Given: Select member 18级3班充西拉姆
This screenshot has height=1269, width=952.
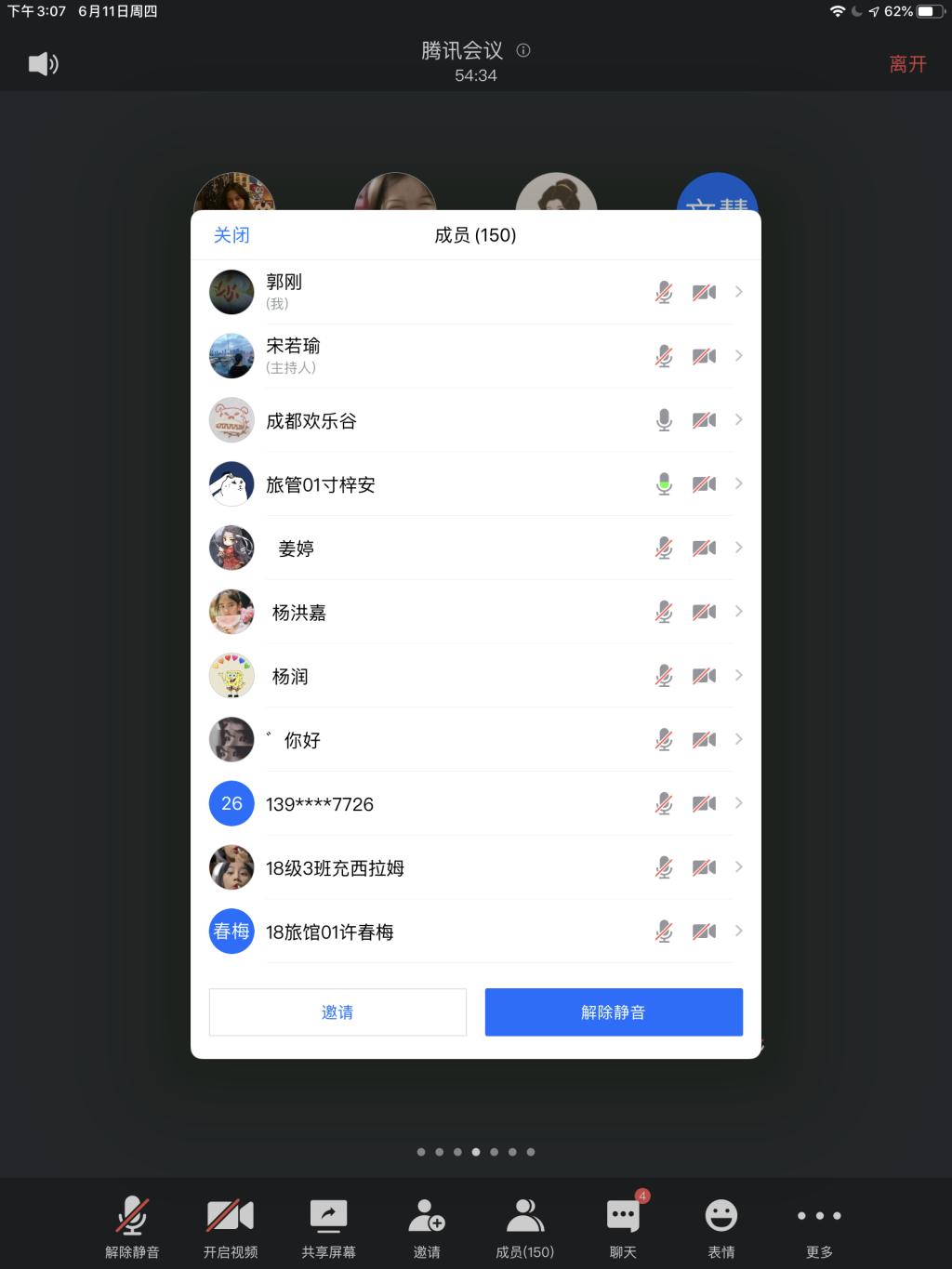Looking at the screenshot, I should click(474, 867).
